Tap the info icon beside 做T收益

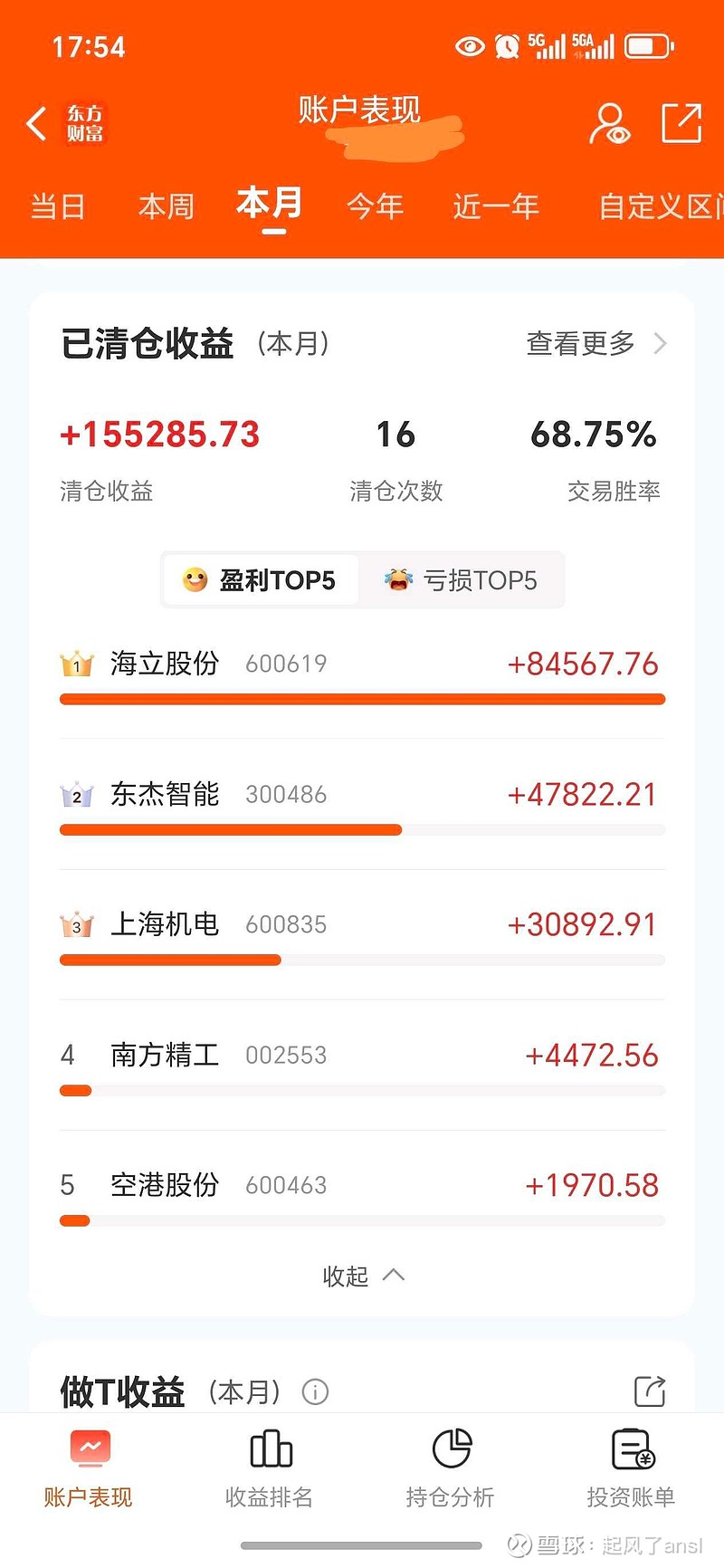[x=315, y=1391]
